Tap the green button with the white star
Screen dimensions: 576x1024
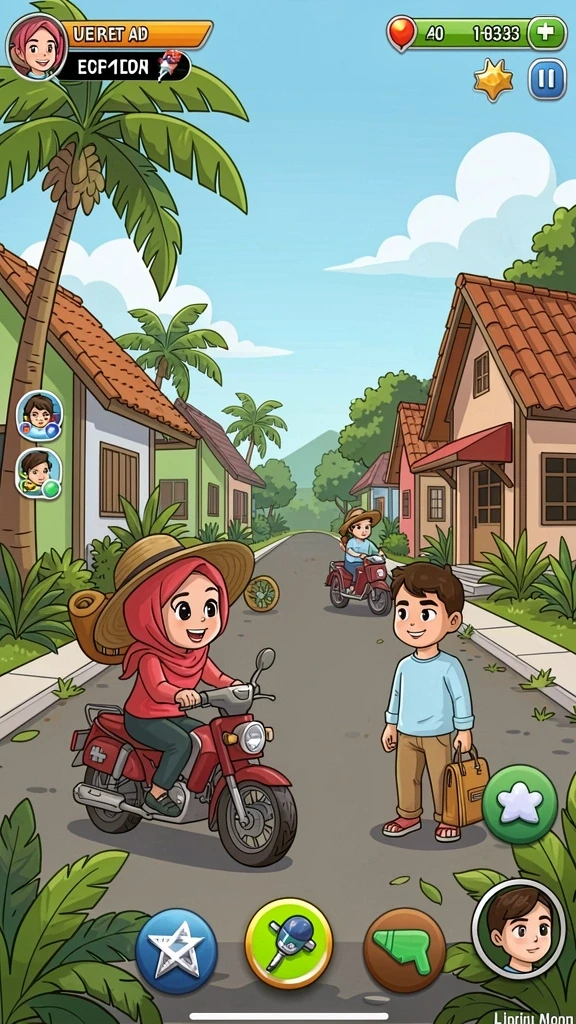pyautogui.click(x=520, y=804)
